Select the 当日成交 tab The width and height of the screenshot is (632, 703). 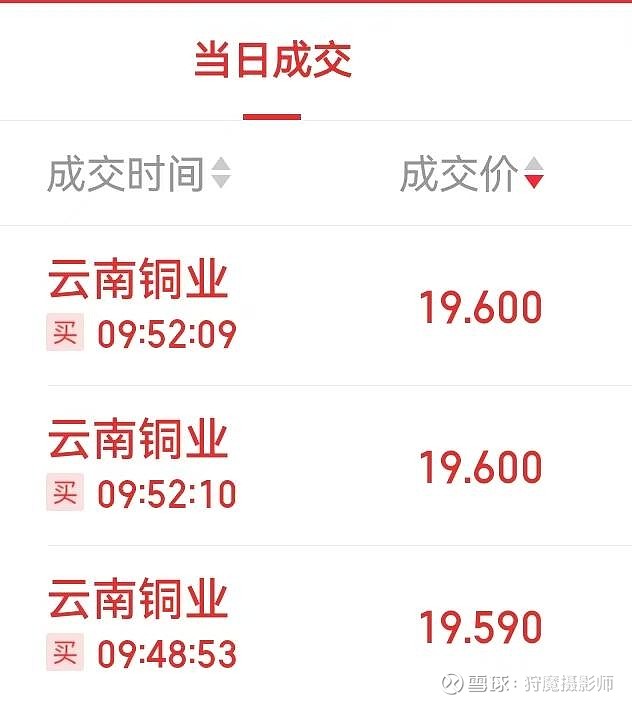coord(273,60)
